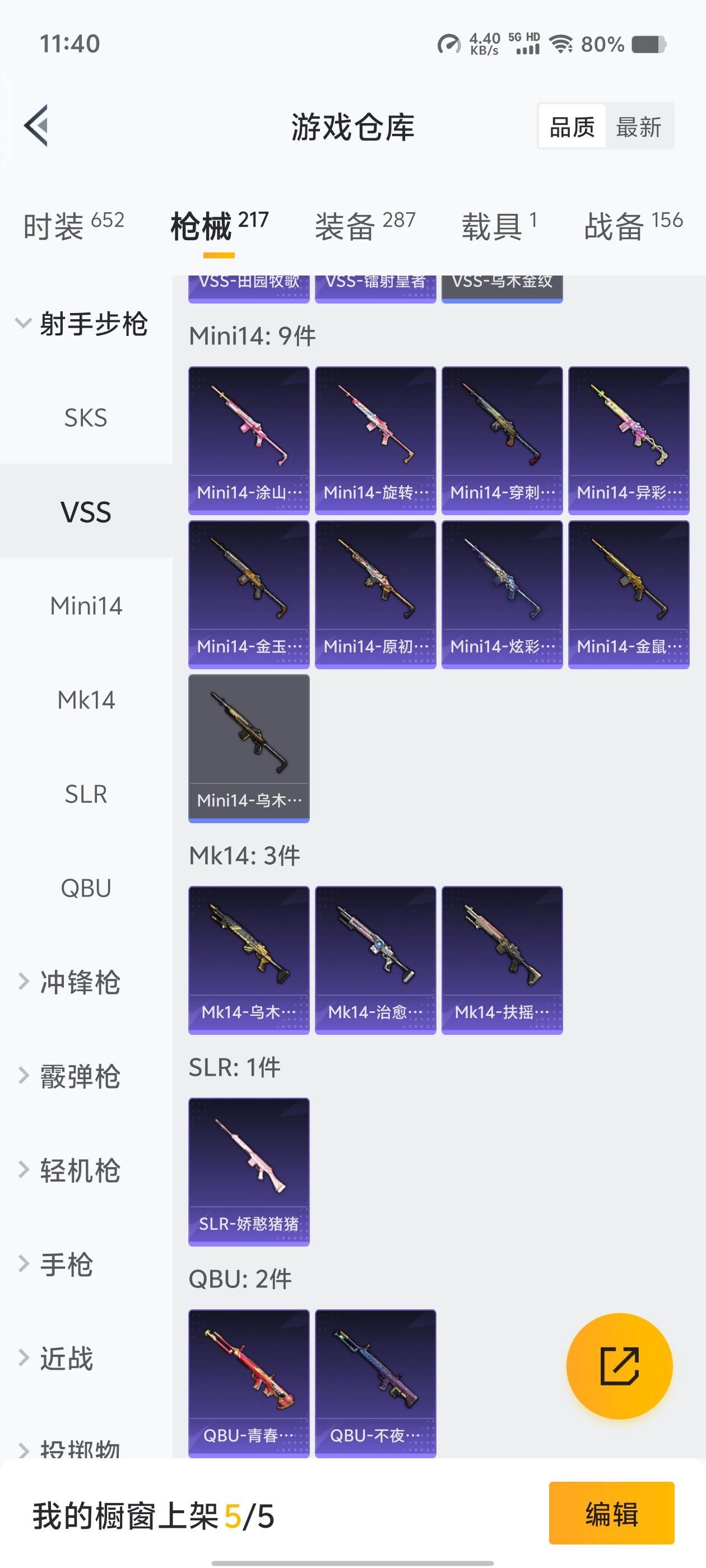Screen dimensions: 706x1568
Task: Sort warehouse by 品质
Action: [x=572, y=127]
